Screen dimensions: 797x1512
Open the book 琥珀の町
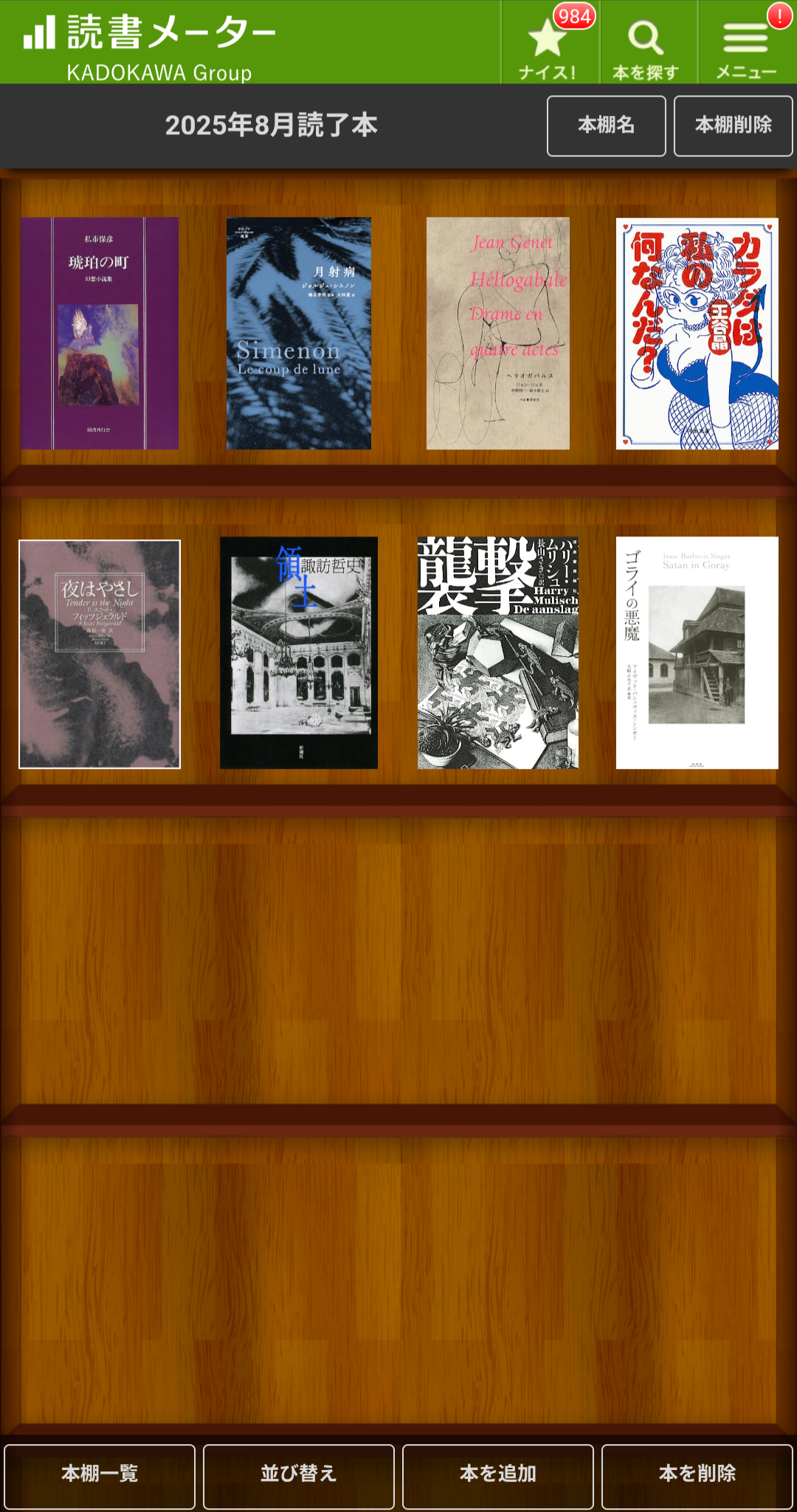(100, 333)
